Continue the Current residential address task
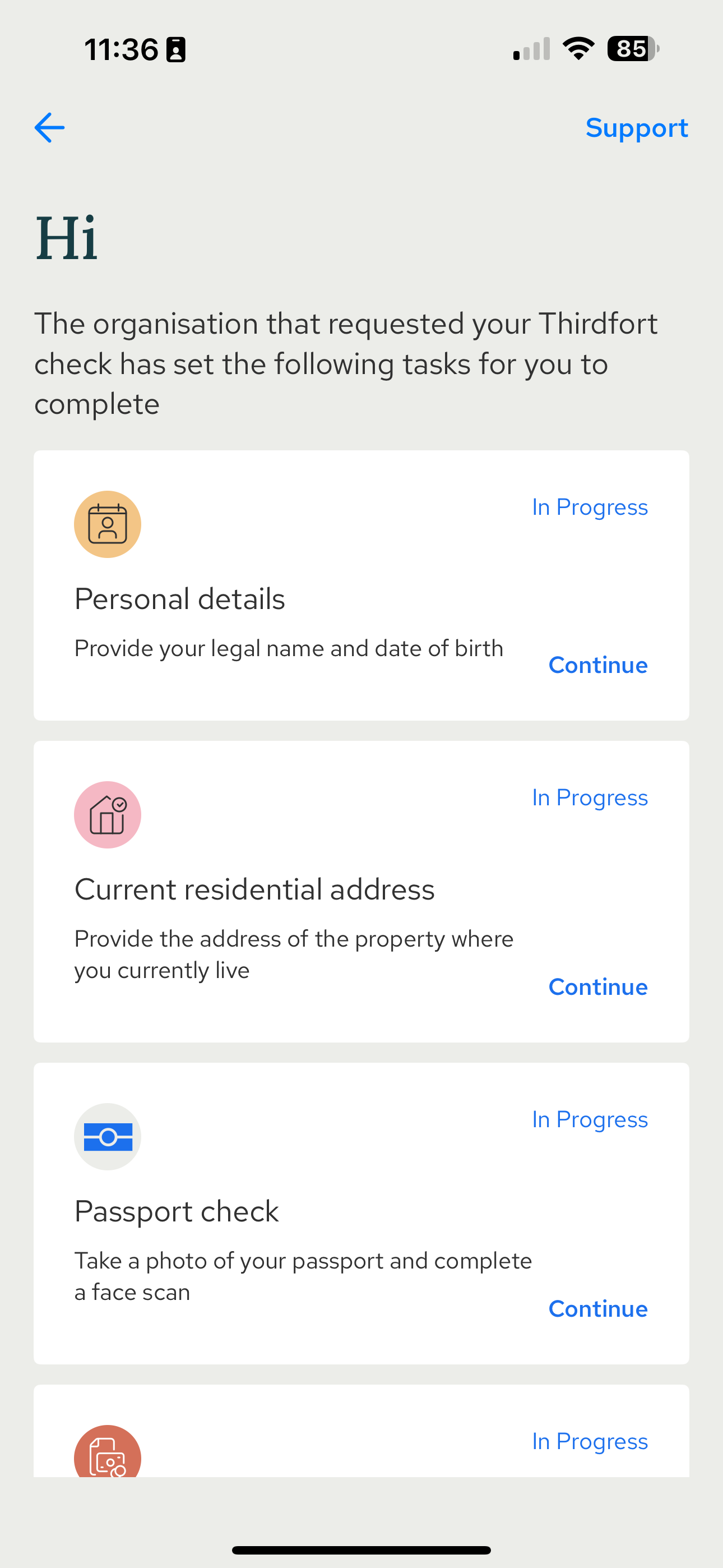 click(597, 986)
